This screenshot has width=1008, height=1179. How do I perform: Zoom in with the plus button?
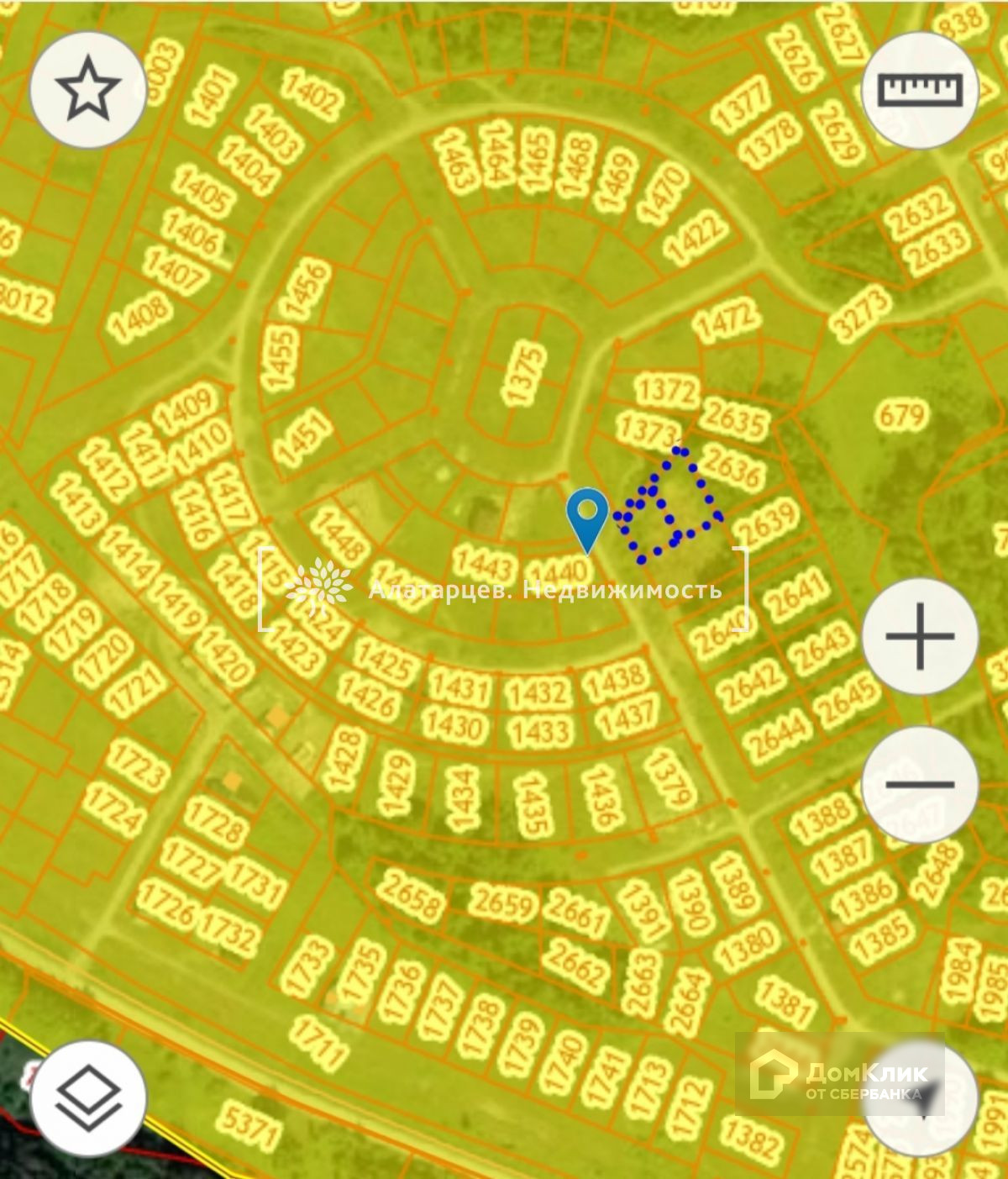point(920,636)
